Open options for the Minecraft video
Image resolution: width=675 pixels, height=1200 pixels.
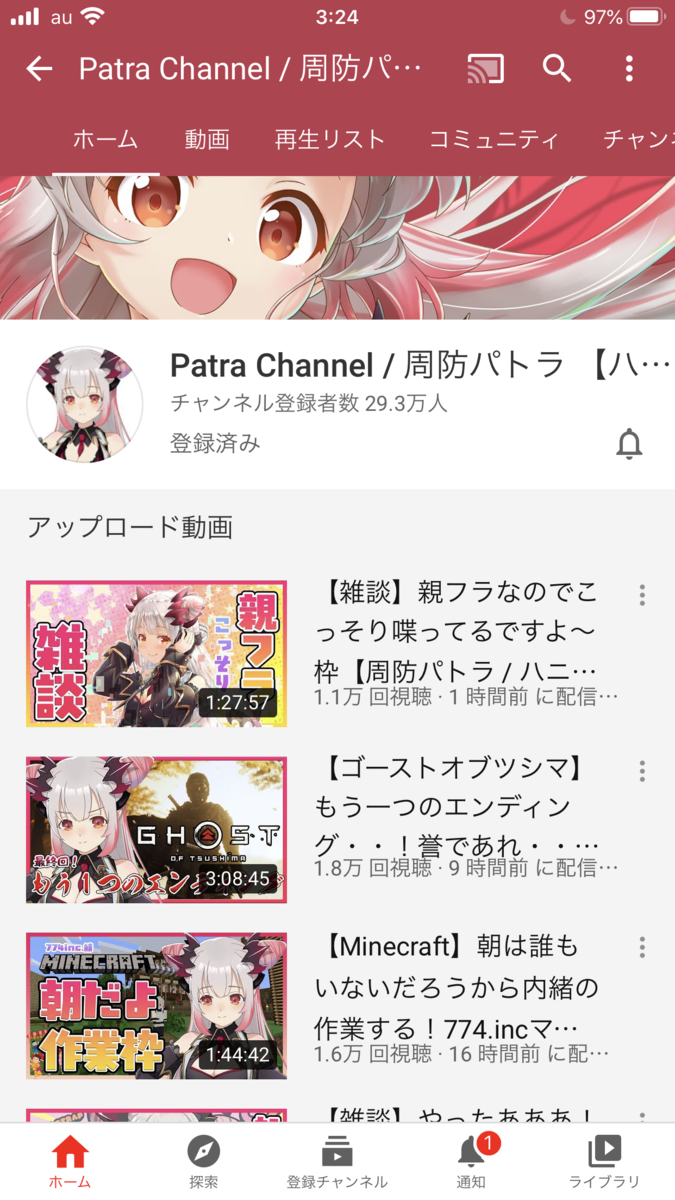[x=642, y=948]
